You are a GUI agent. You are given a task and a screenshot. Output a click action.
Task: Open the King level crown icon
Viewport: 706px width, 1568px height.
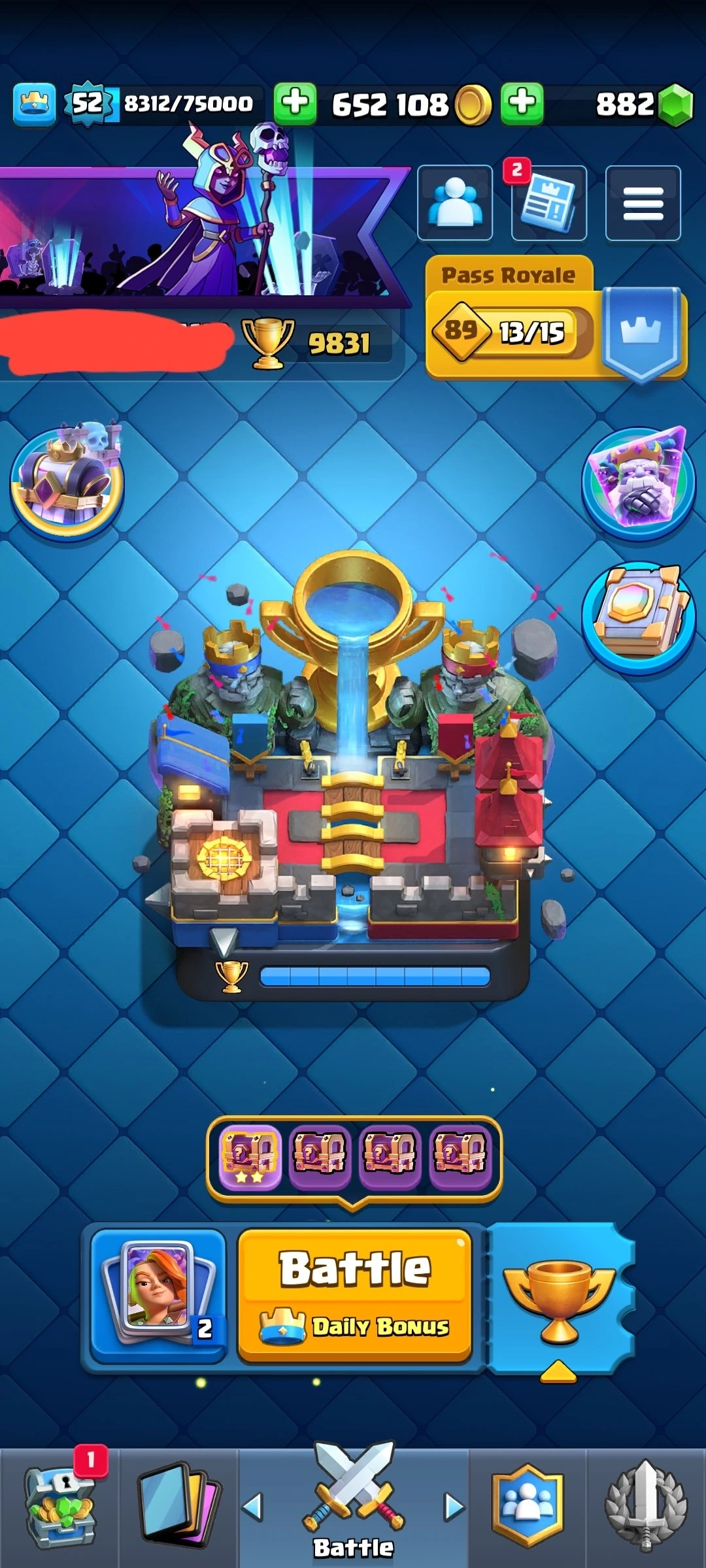click(x=35, y=103)
